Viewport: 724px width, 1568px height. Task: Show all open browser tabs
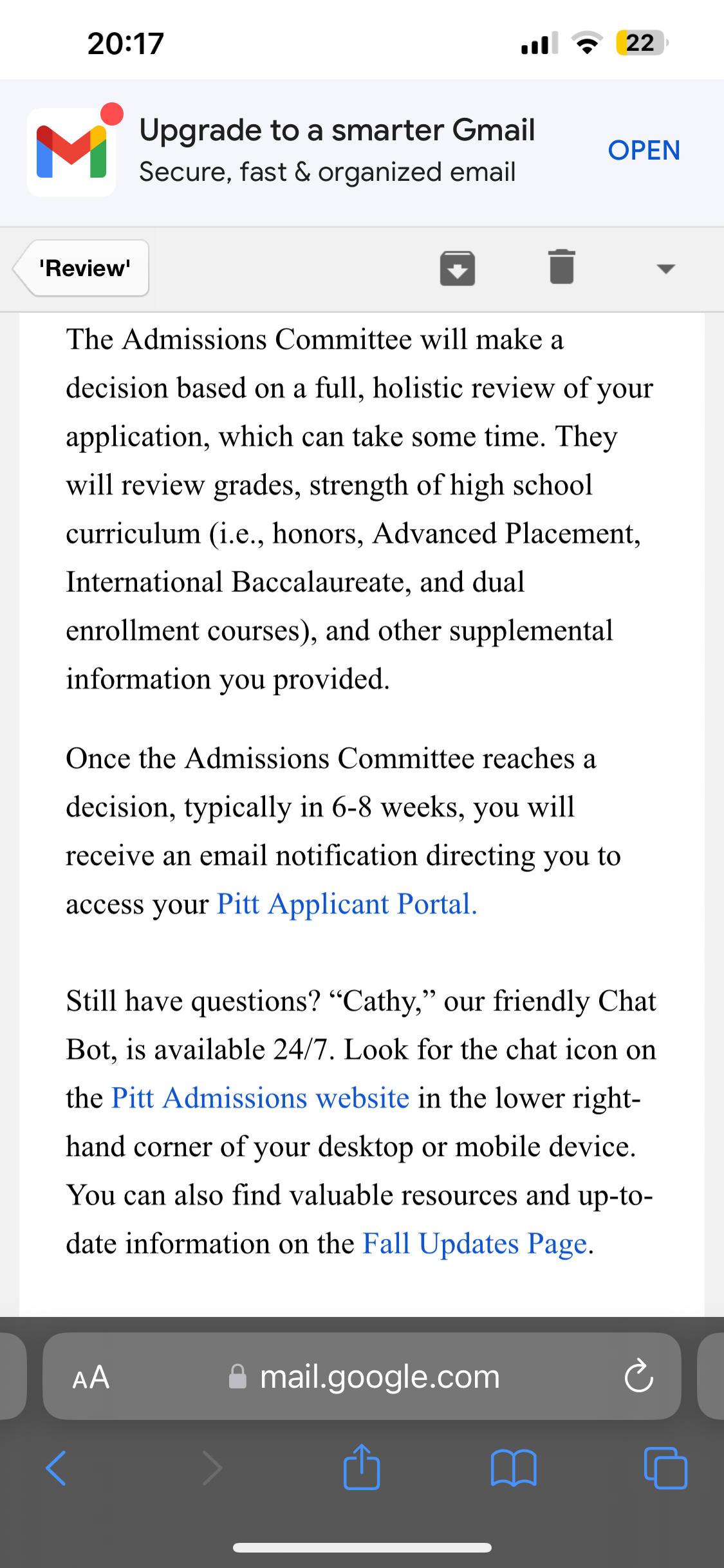pyautogui.click(x=665, y=1468)
